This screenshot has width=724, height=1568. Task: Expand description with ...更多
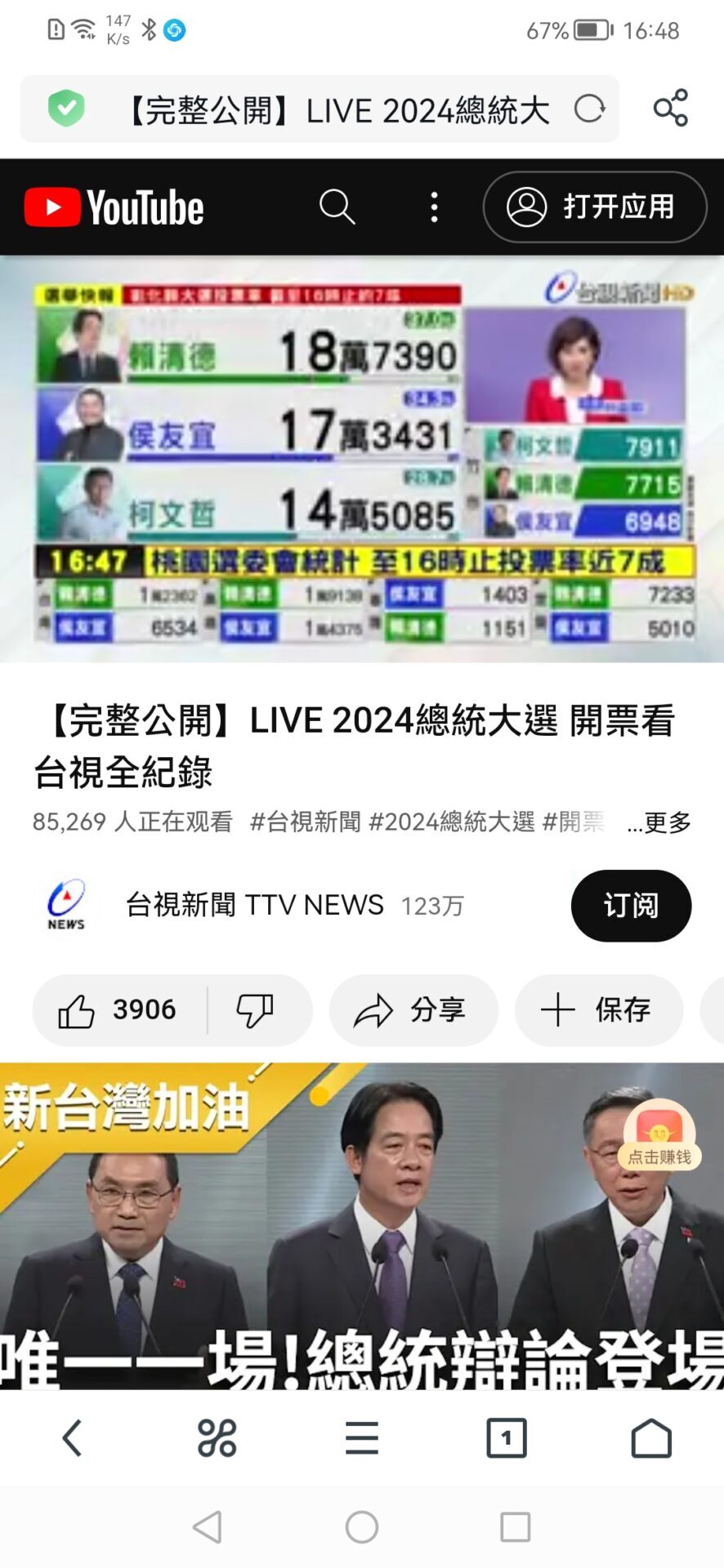point(659,822)
